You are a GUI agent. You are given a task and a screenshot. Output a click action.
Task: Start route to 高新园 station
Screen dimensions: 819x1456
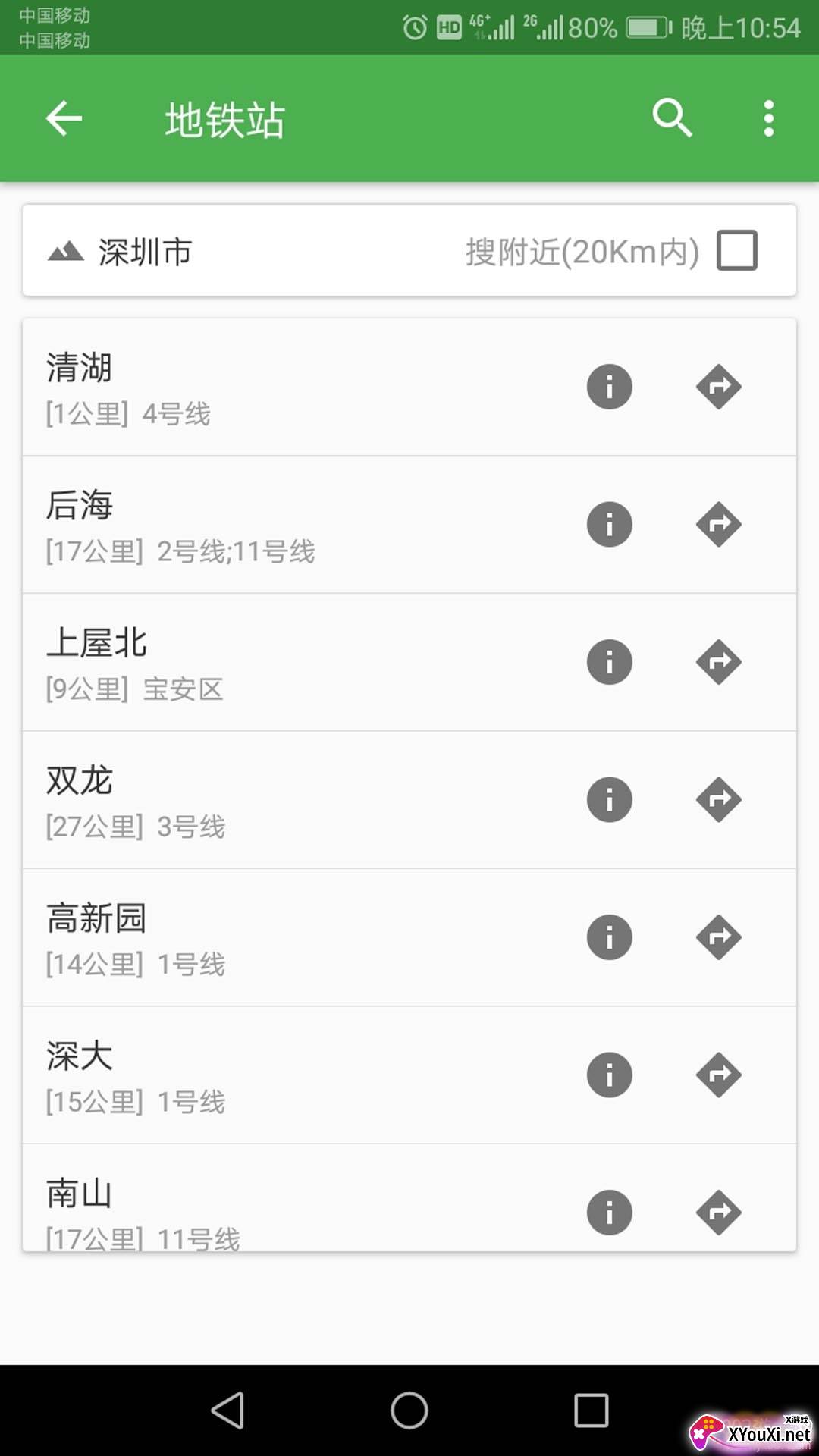pos(718,938)
